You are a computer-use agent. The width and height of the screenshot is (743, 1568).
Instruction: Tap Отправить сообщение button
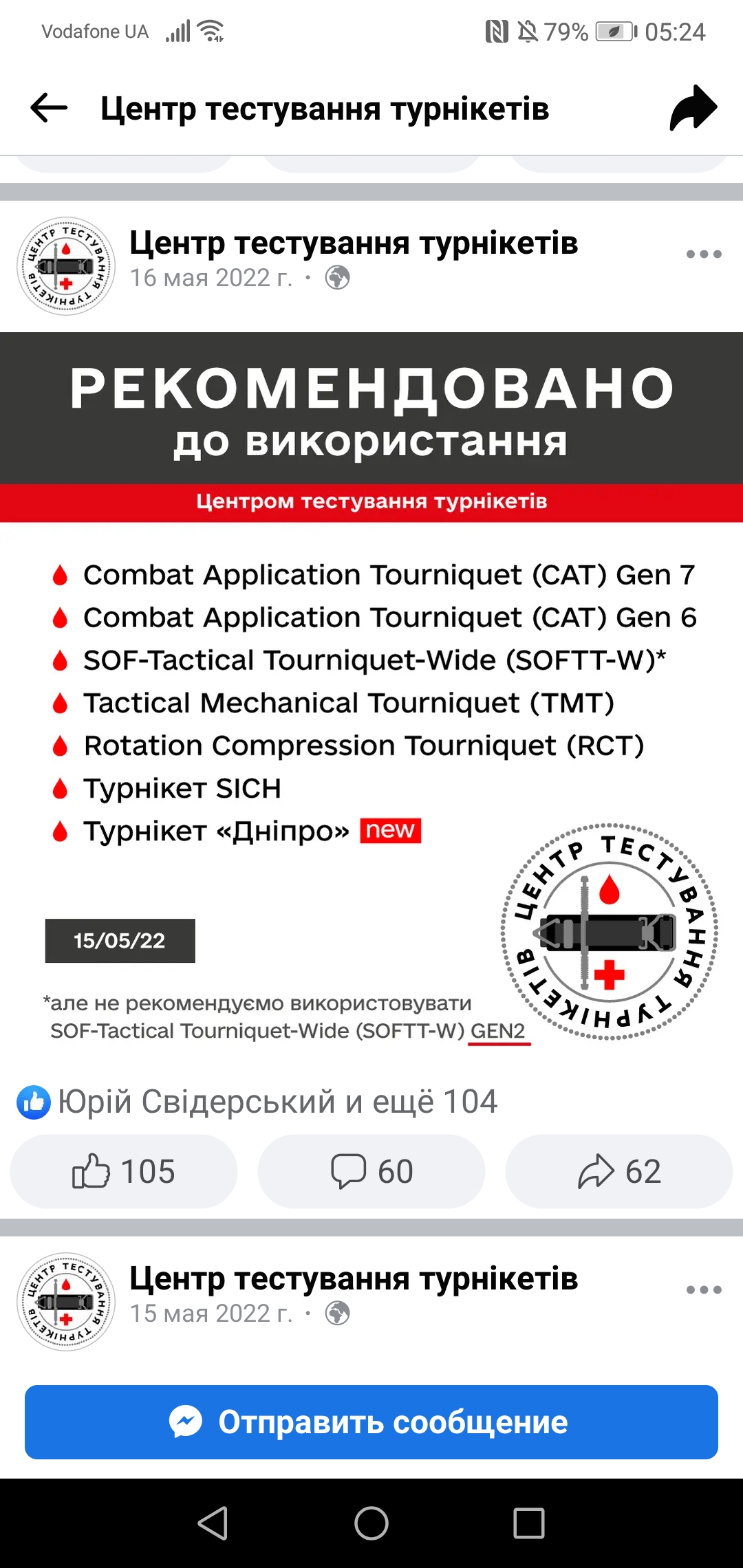(x=371, y=1422)
